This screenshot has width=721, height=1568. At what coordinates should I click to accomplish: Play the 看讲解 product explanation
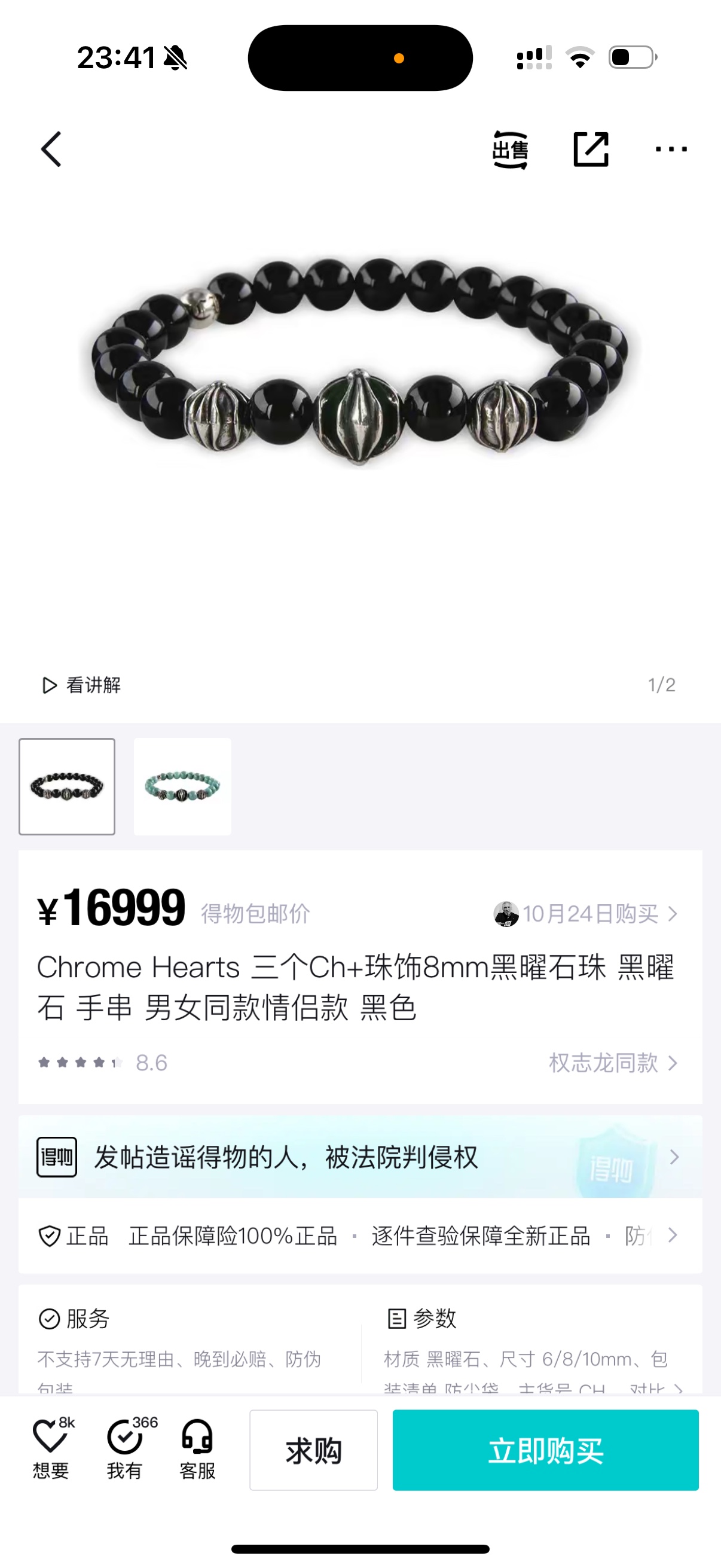coord(81,685)
